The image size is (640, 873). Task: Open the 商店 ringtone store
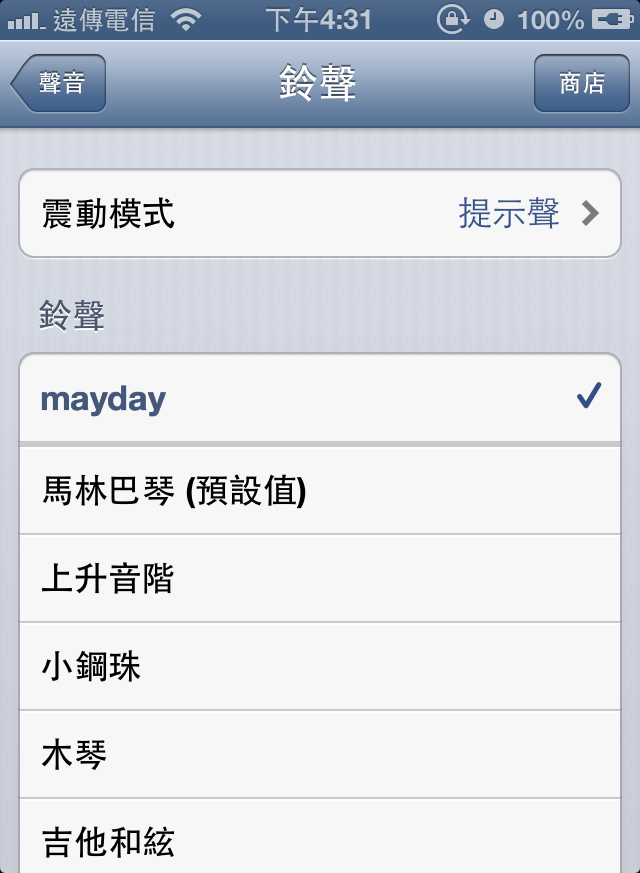click(581, 83)
